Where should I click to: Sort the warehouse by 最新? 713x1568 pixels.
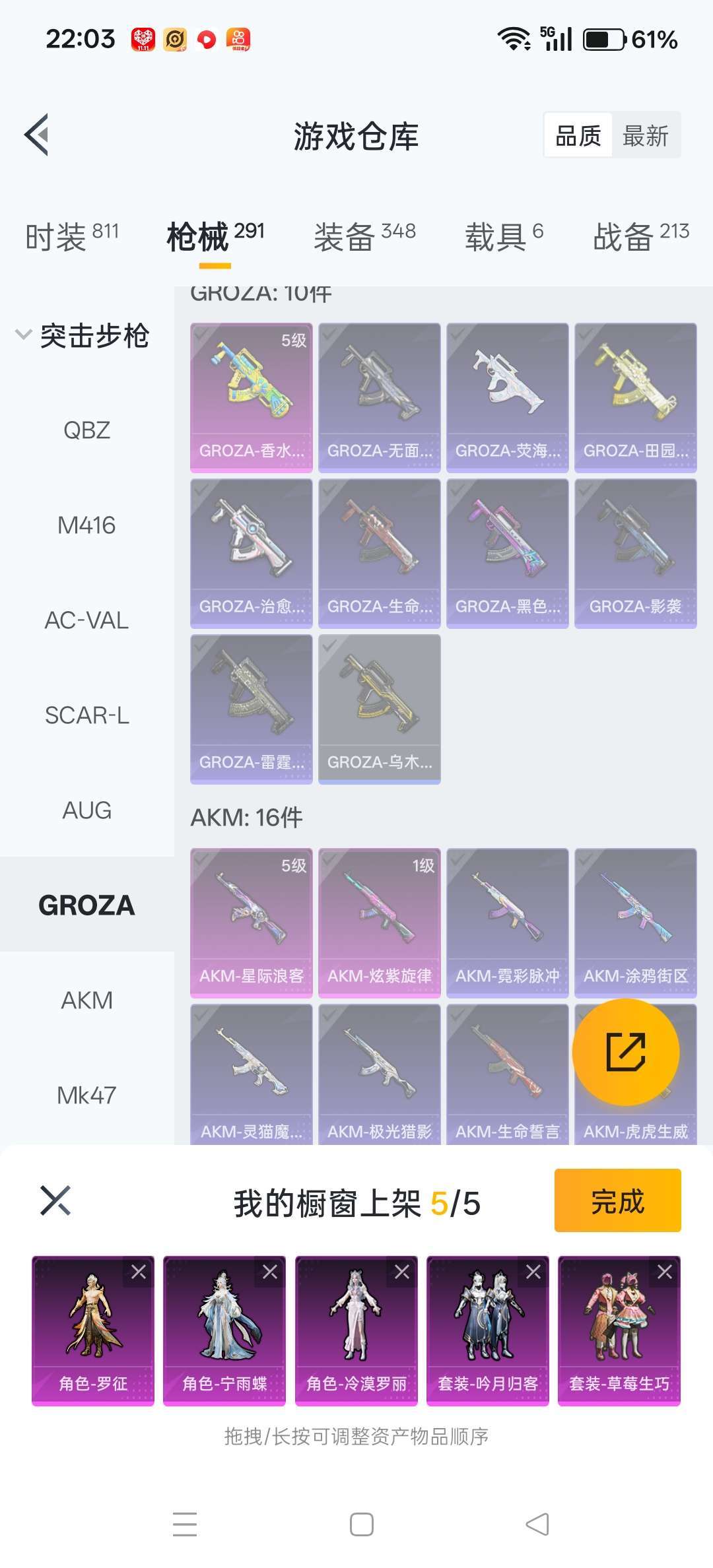click(x=646, y=136)
